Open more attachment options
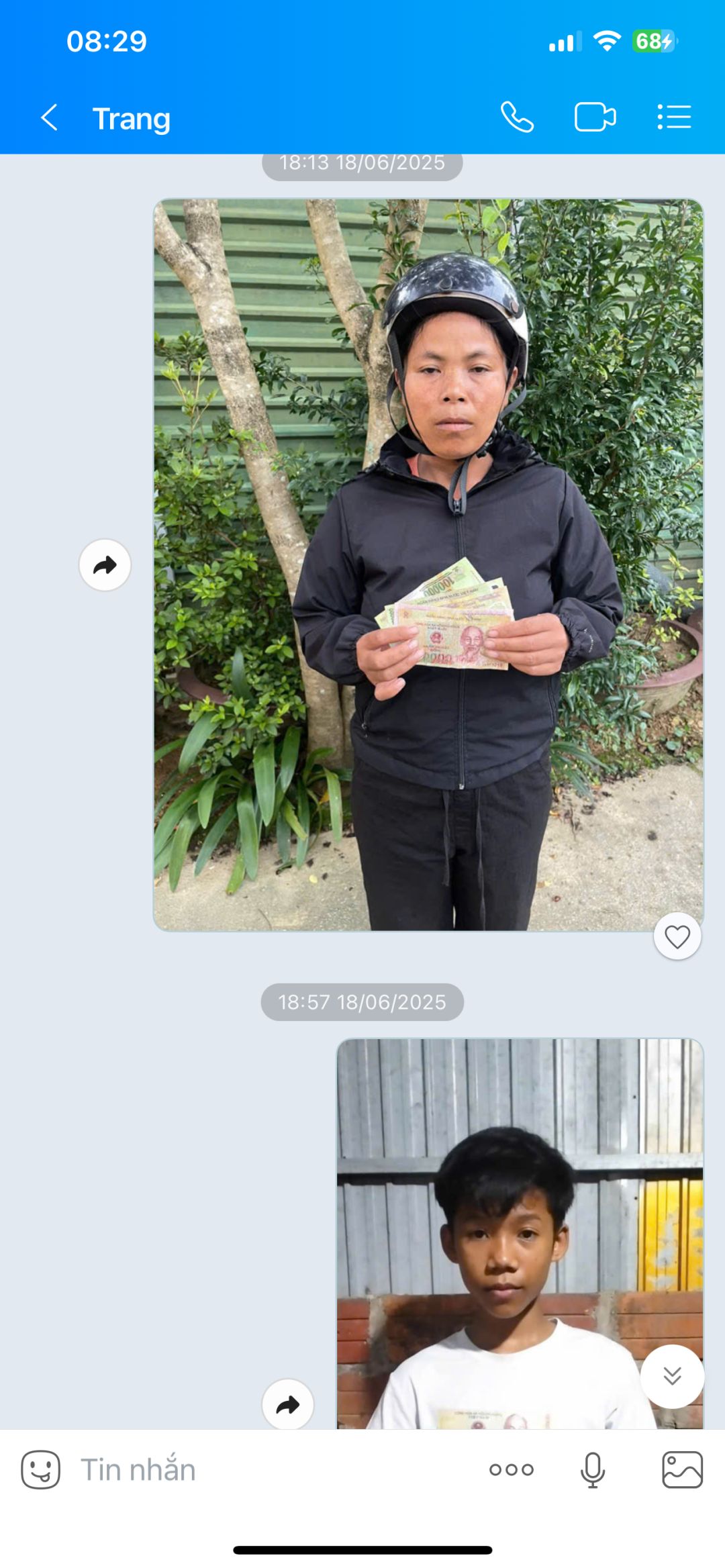This screenshot has width=725, height=1568. [512, 1470]
